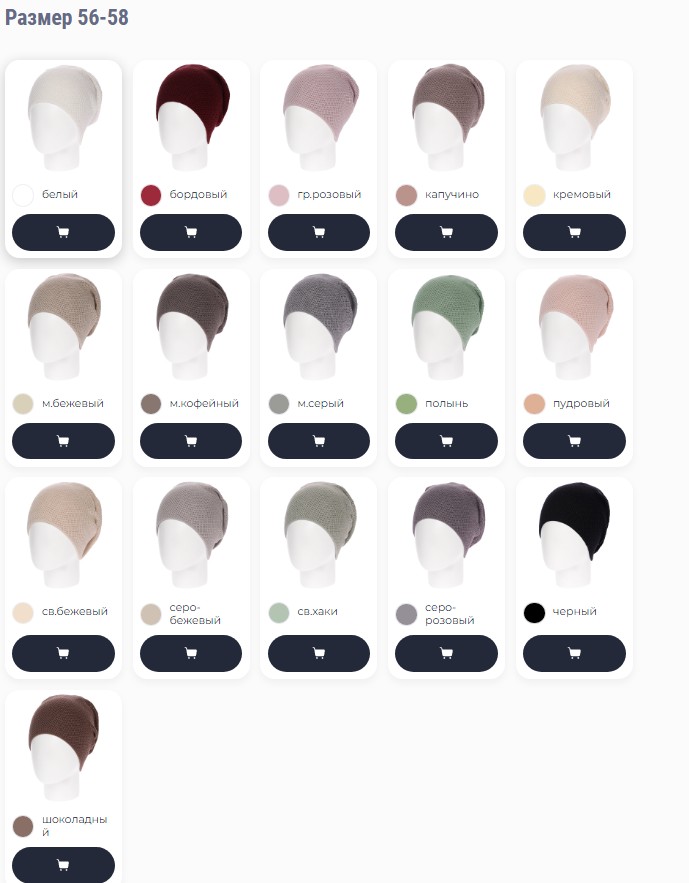Add the бордовый hat to cart
689x883 pixels.
(191, 232)
